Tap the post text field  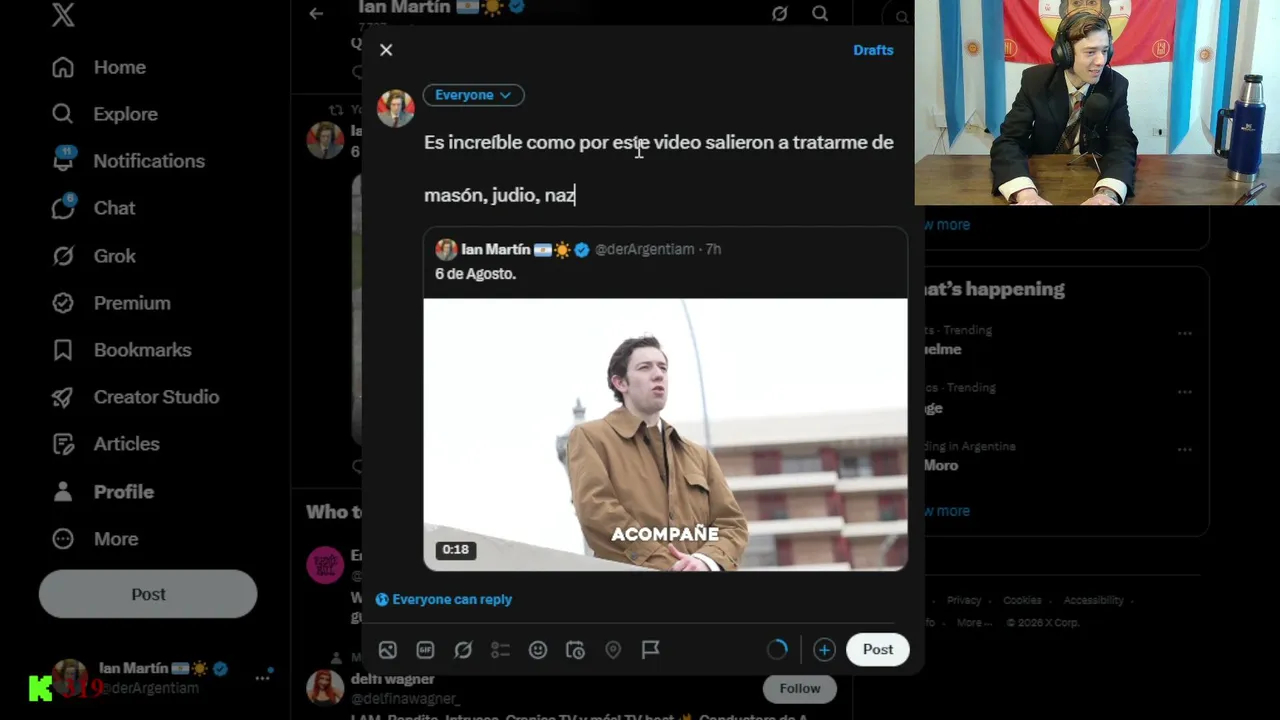pyautogui.click(x=659, y=168)
